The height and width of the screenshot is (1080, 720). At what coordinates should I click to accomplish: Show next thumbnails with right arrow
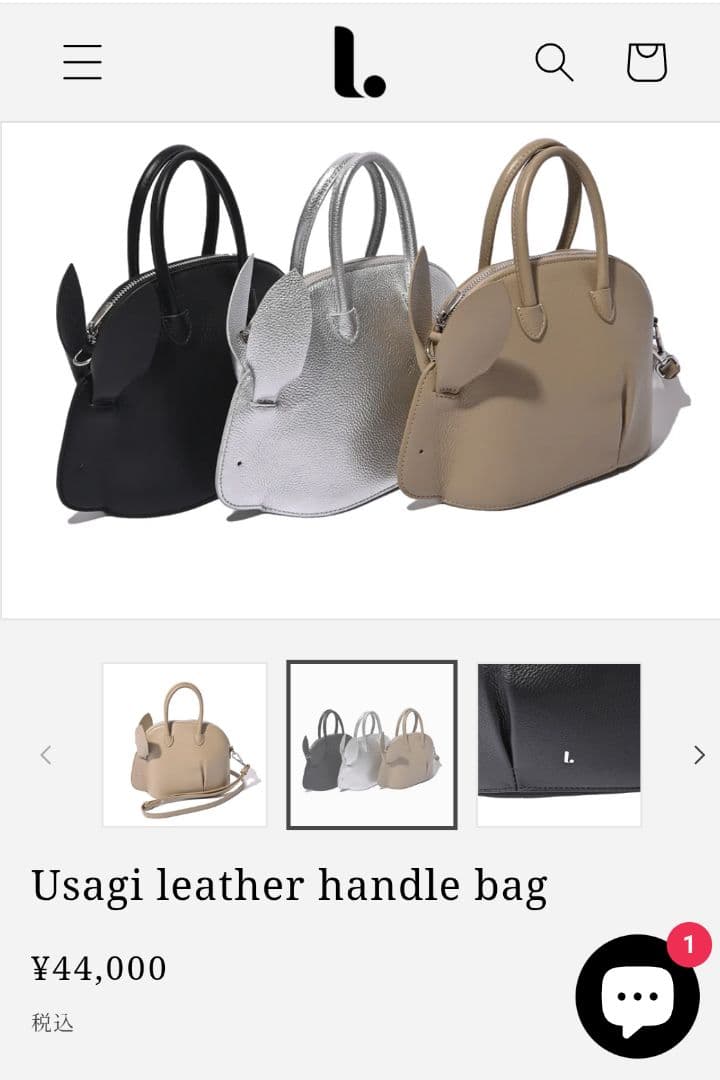coord(699,755)
